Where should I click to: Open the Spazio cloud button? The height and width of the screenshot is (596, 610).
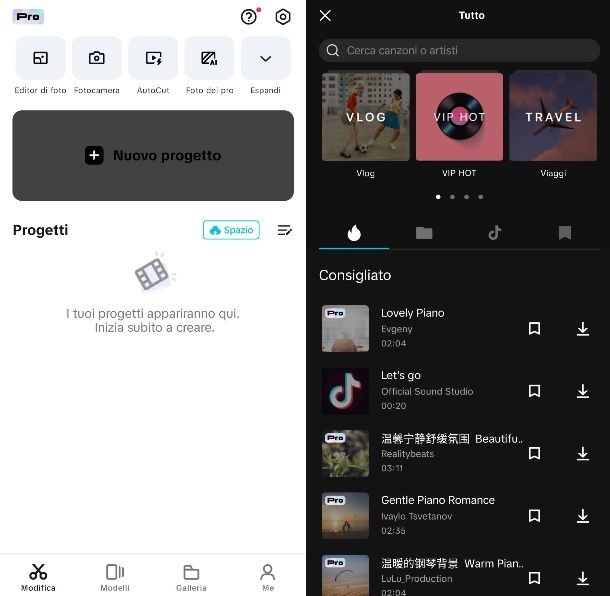point(231,230)
